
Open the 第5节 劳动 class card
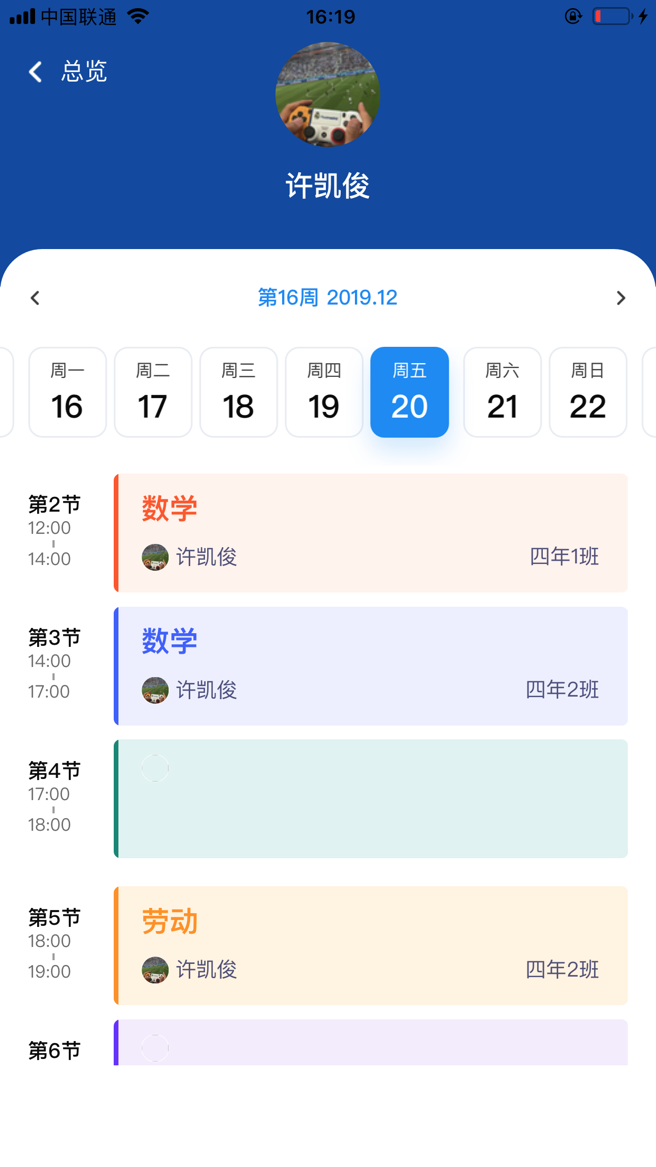pos(371,945)
